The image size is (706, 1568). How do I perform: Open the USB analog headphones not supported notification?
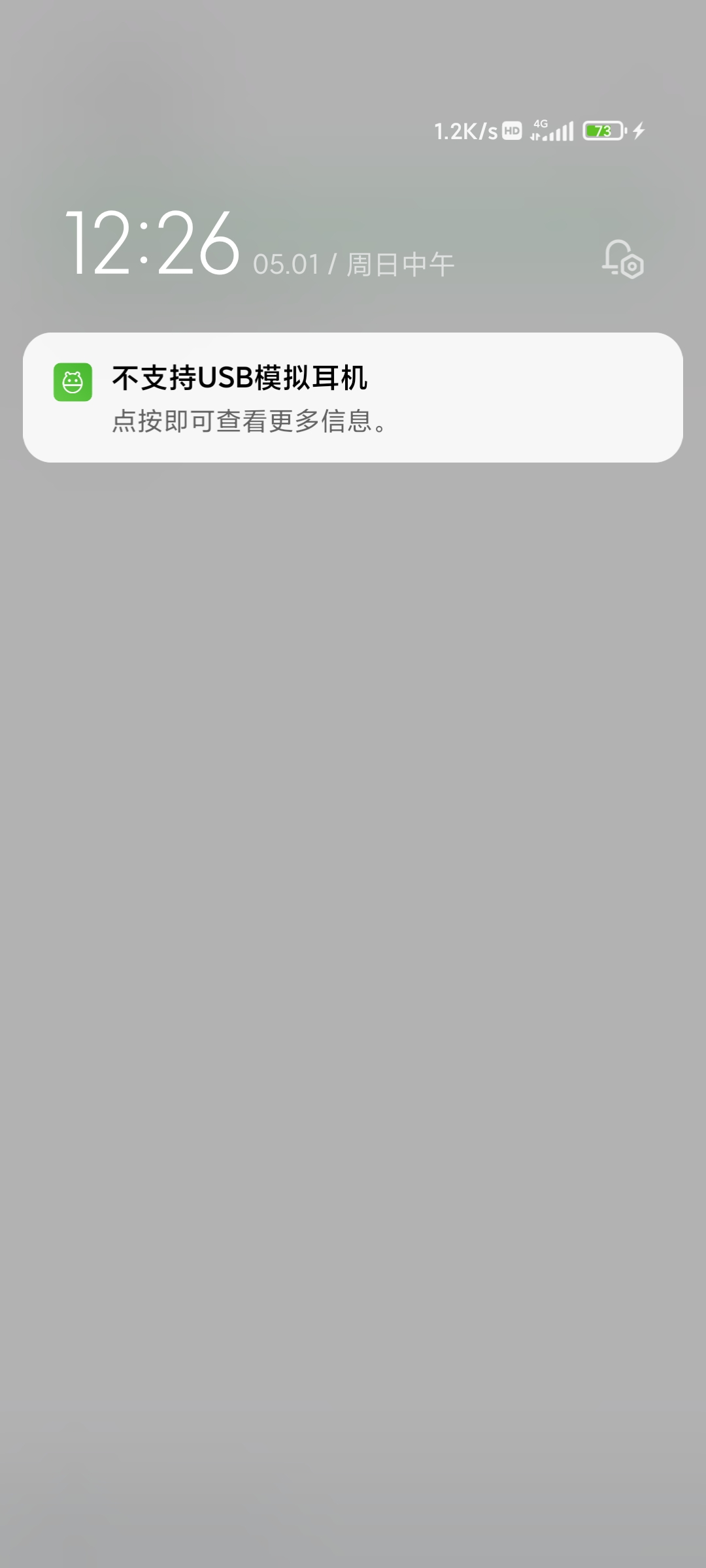click(353, 397)
